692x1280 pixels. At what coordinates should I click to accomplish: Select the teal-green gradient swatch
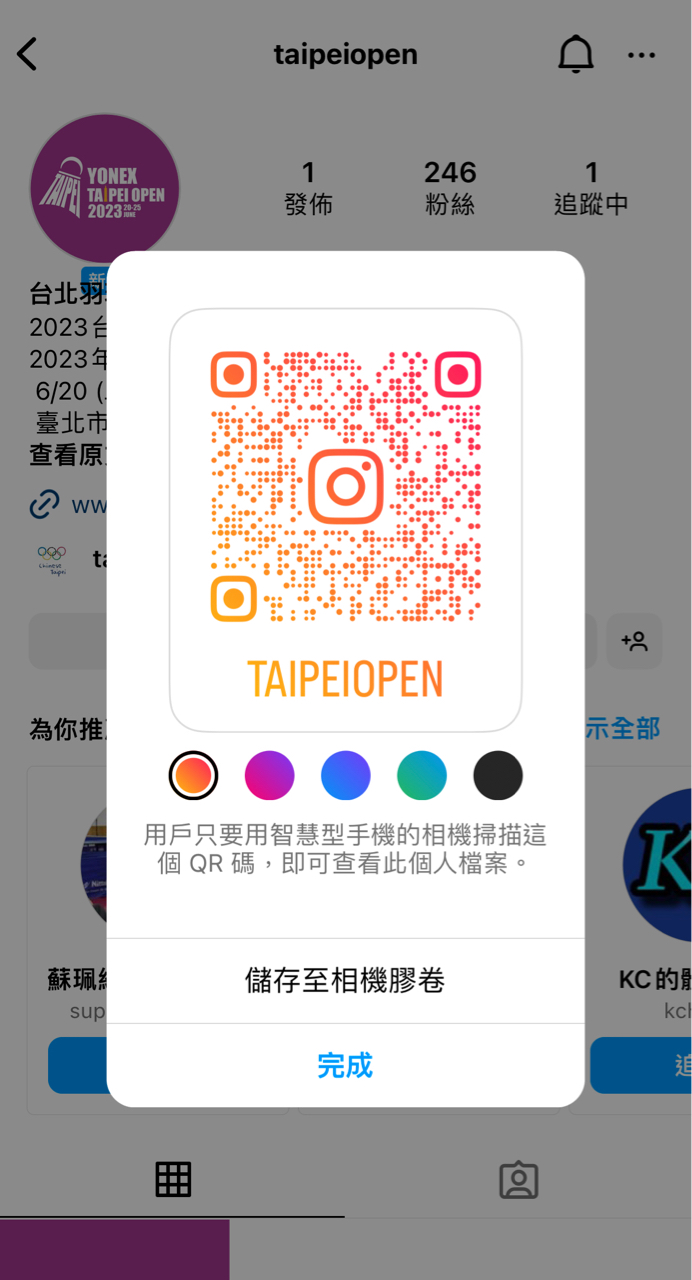[422, 775]
